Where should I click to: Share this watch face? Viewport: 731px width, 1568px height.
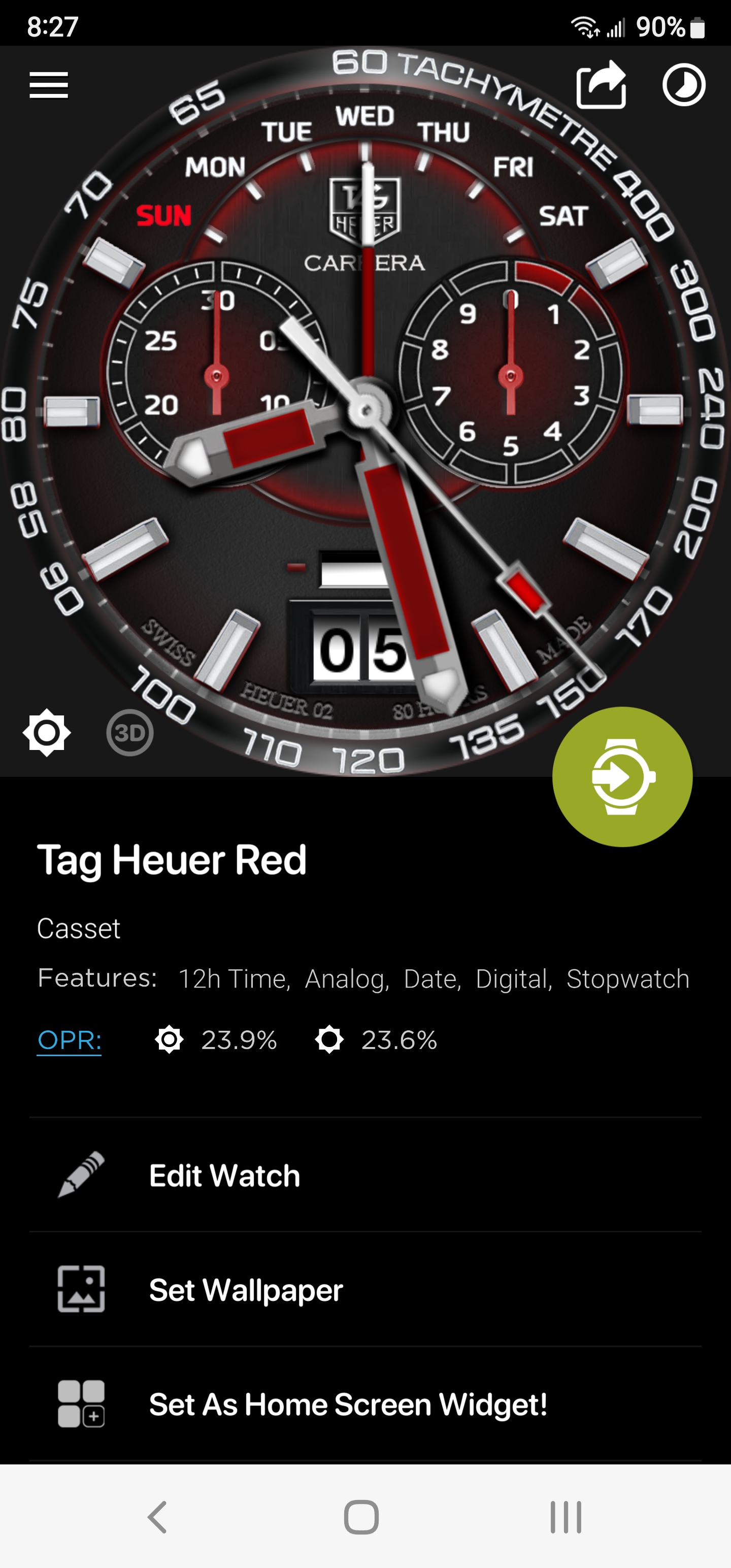click(x=602, y=85)
